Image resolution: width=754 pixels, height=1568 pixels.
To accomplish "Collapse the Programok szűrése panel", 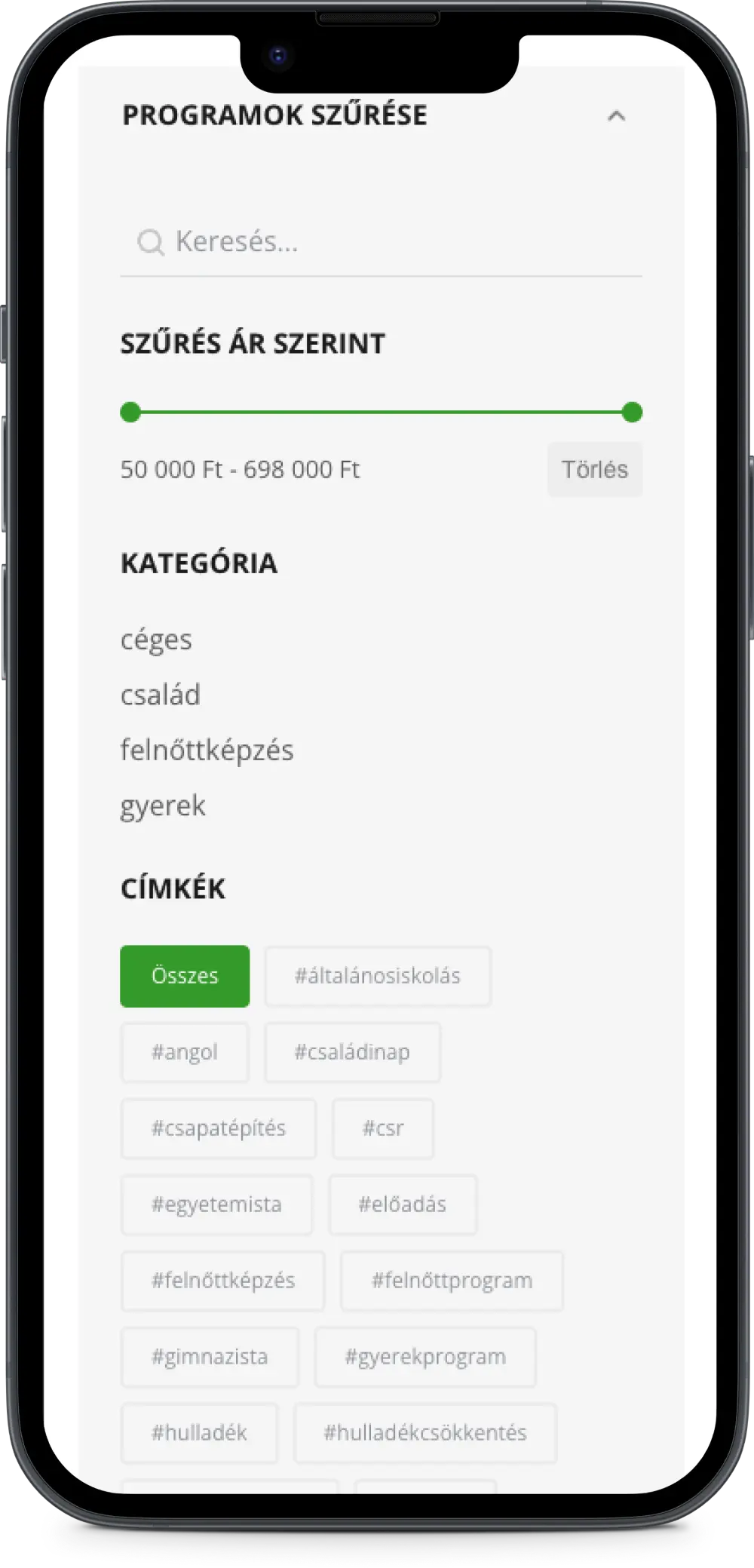I will point(616,116).
